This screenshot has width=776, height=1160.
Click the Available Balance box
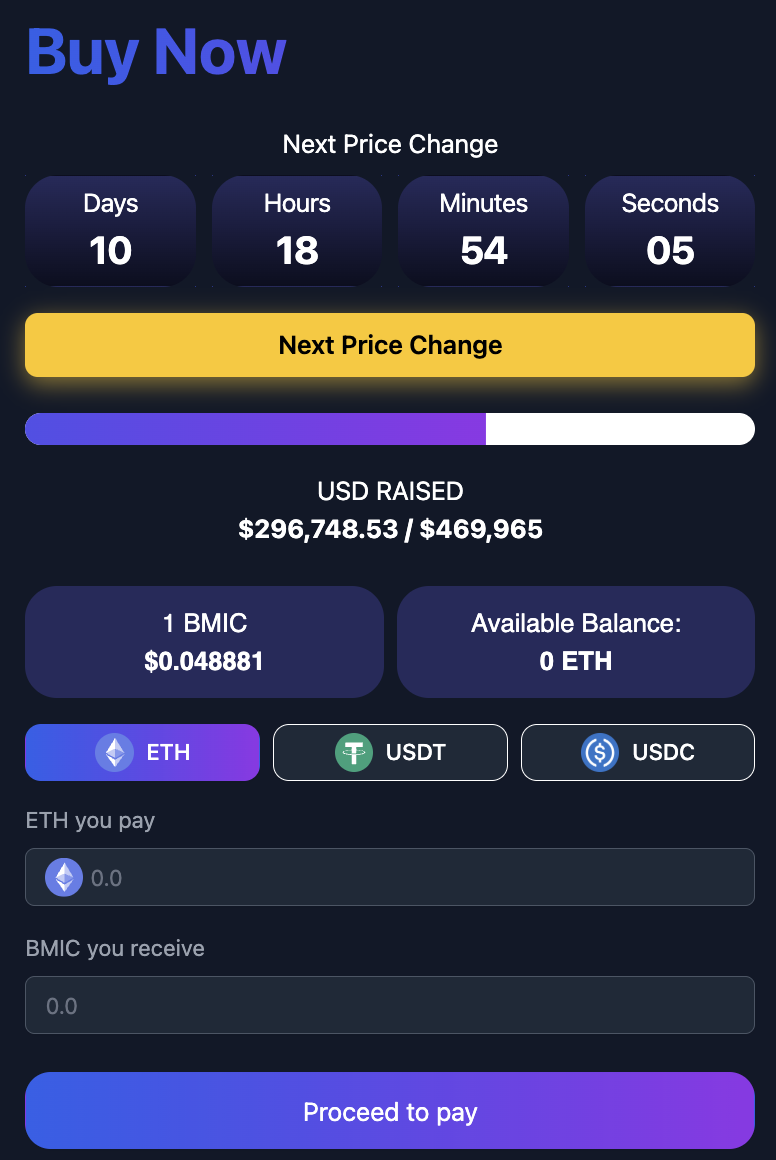tap(576, 641)
